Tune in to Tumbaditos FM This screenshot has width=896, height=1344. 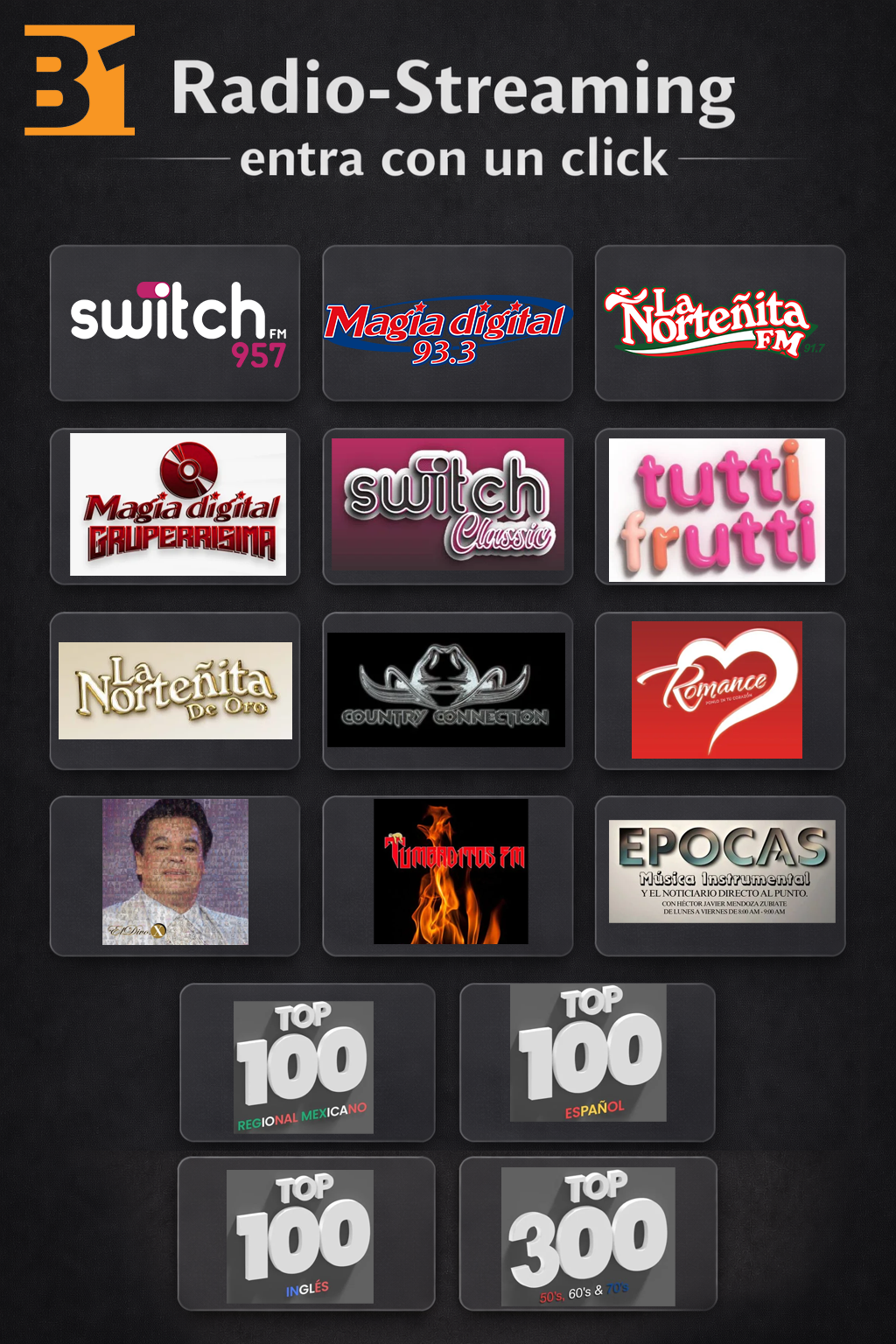coord(447,874)
